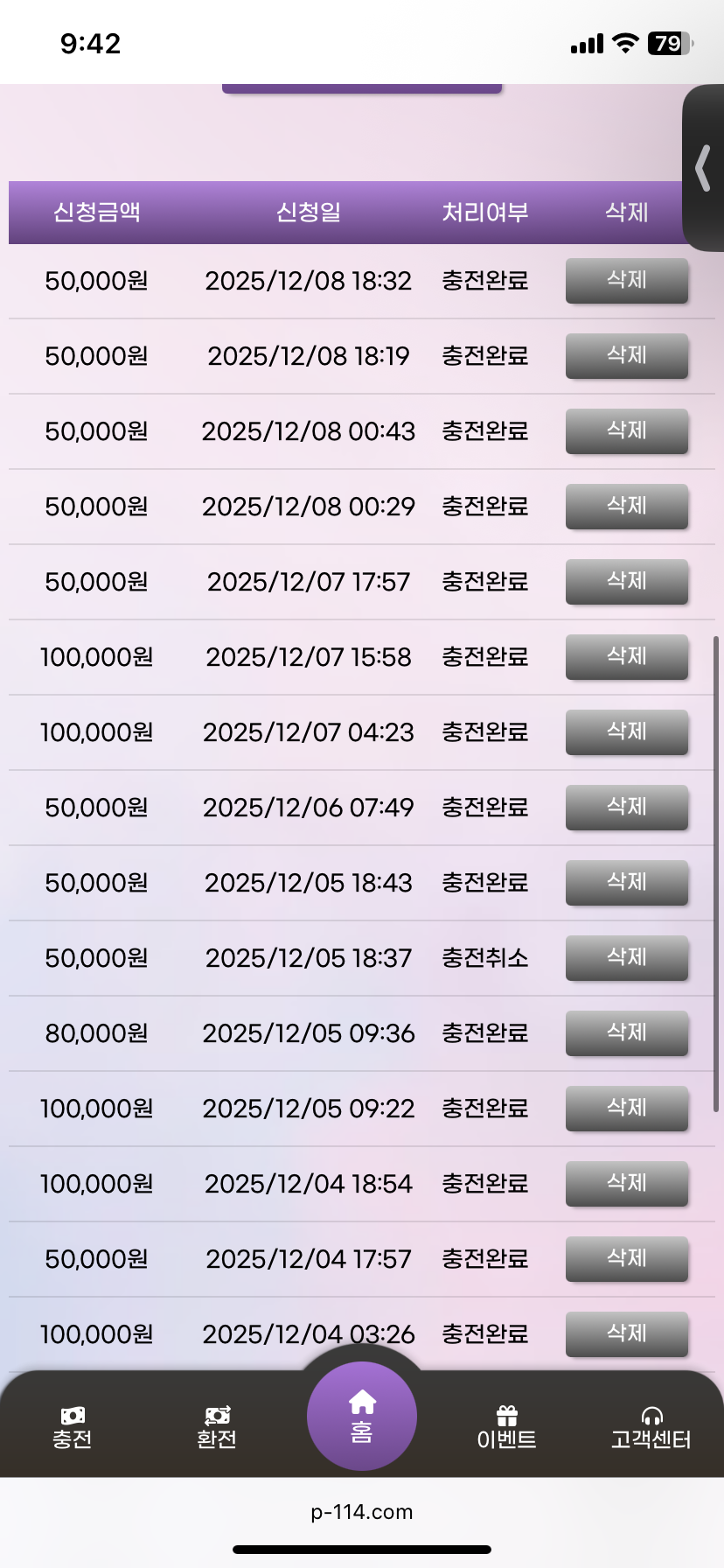Image resolution: width=724 pixels, height=1568 pixels.
Task: Tap the Wi-Fi icon in the status bar
Action: 623,43
